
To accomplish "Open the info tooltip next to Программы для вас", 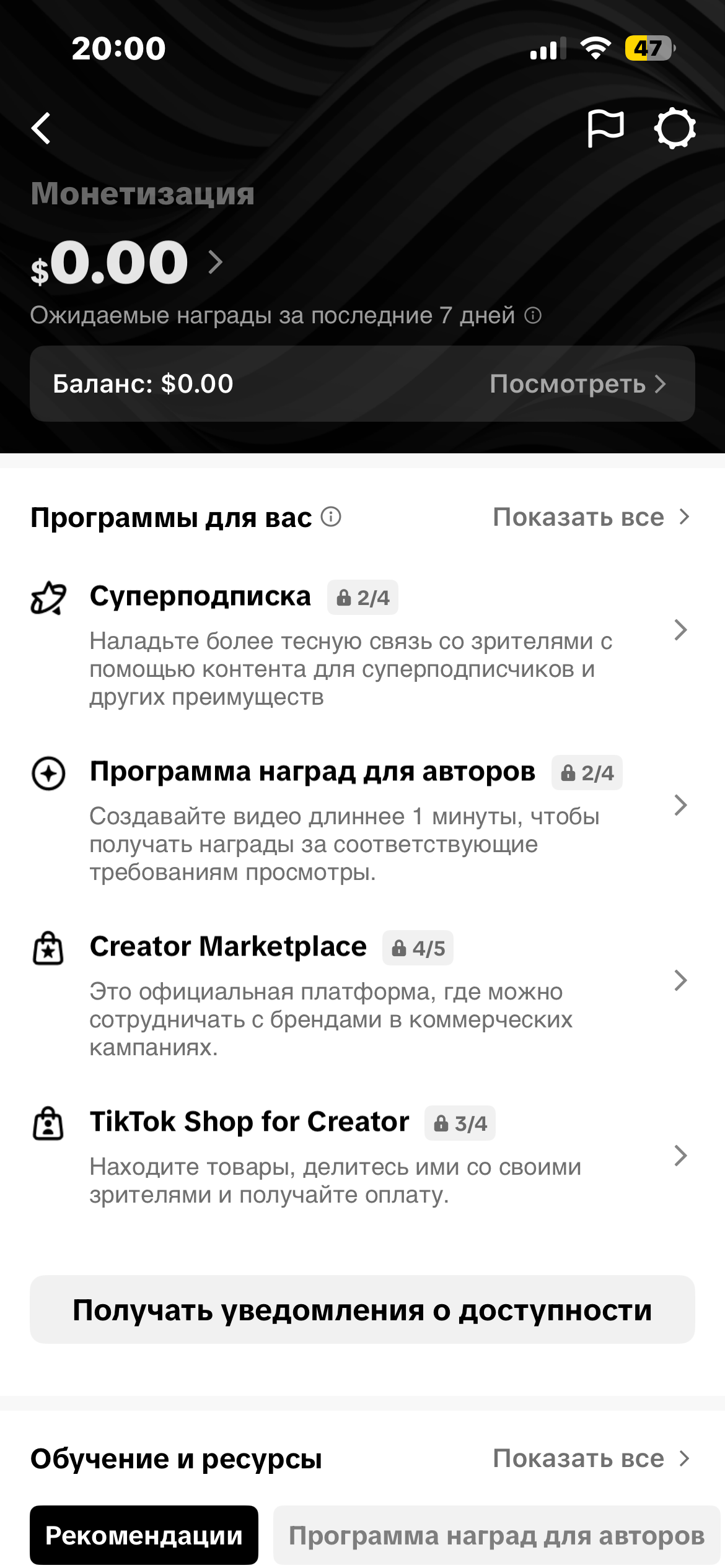I will coord(332,517).
